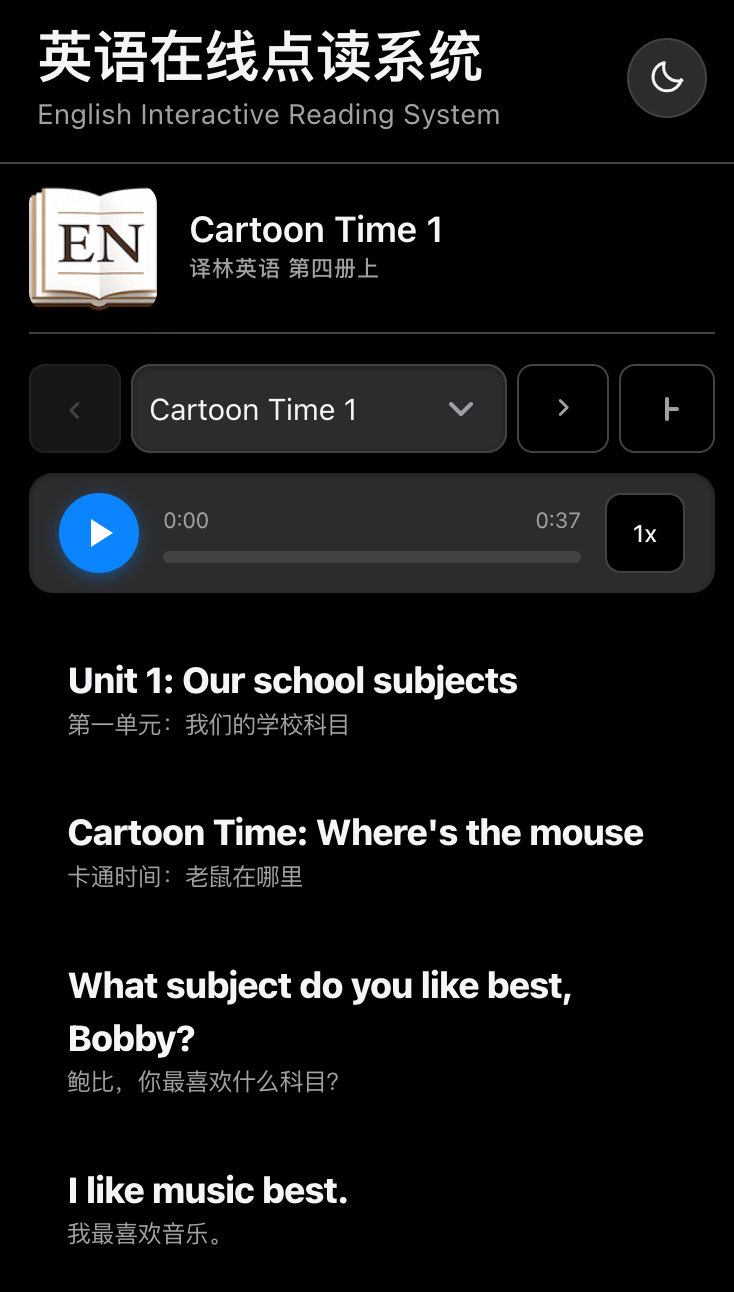Go to the next lesson
Image resolution: width=734 pixels, height=1292 pixels.
click(563, 409)
